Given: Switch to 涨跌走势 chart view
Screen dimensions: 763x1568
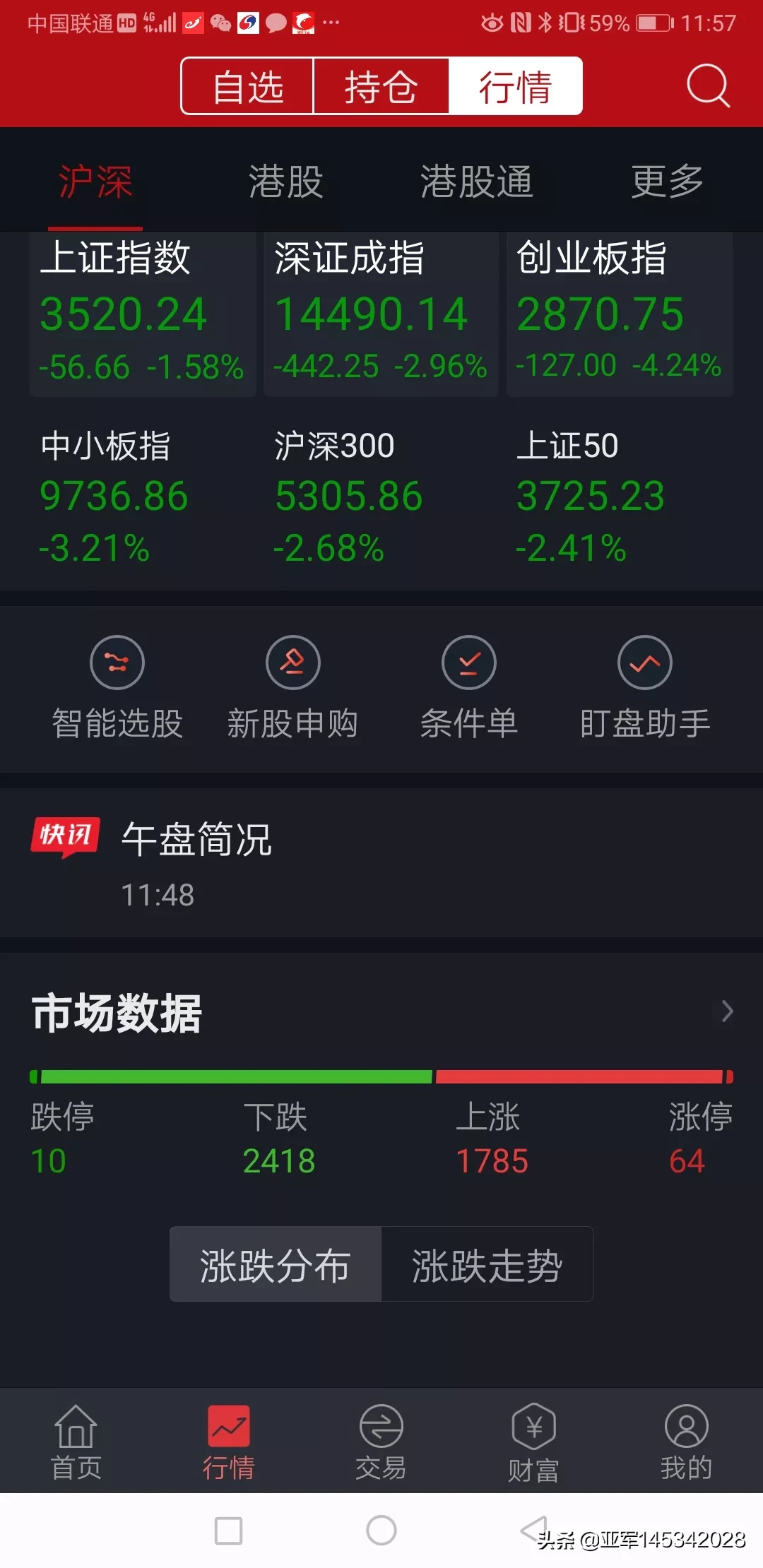Looking at the screenshot, I should [x=487, y=1264].
